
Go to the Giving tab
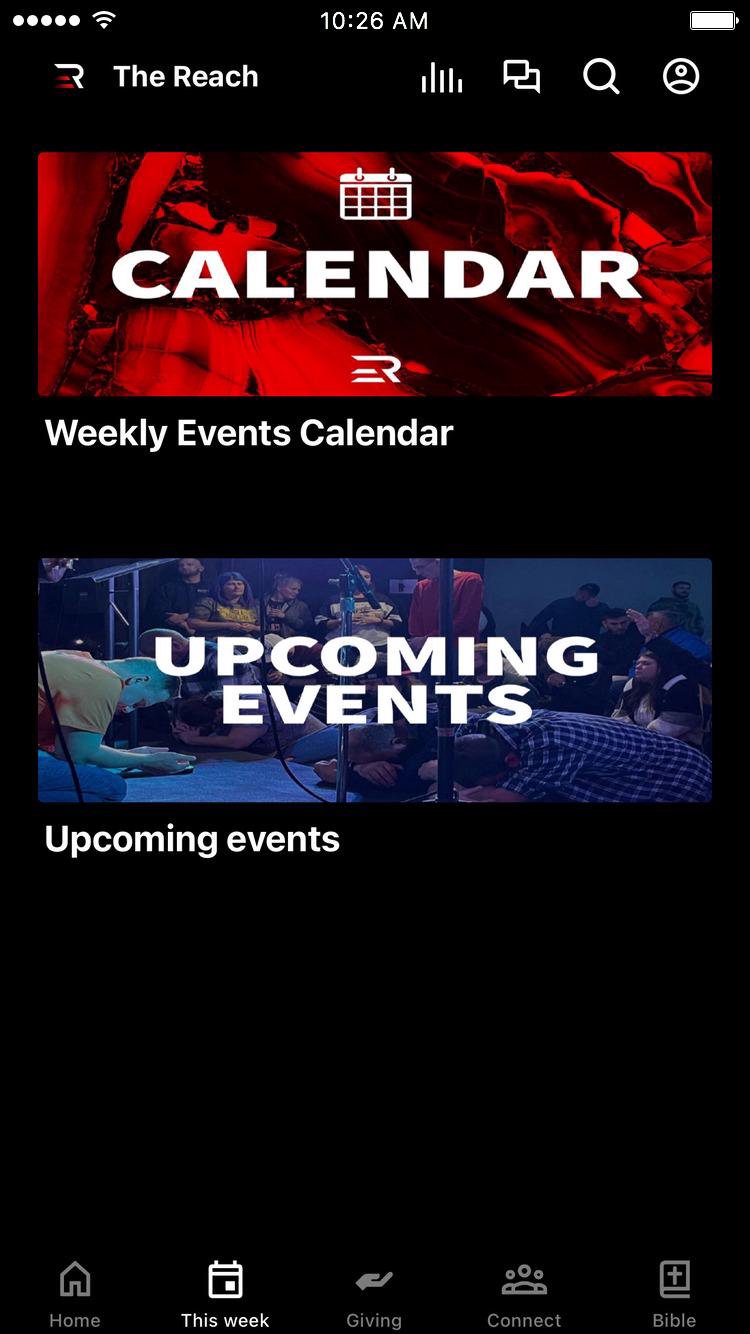pyautogui.click(x=374, y=1294)
